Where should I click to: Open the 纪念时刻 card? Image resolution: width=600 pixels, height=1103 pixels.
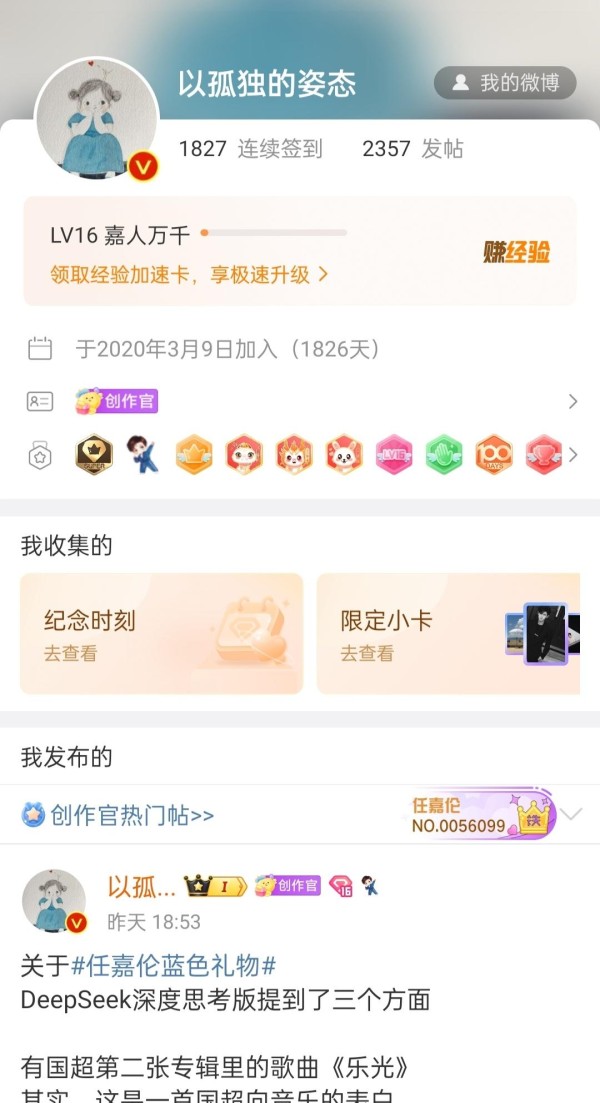(162, 634)
